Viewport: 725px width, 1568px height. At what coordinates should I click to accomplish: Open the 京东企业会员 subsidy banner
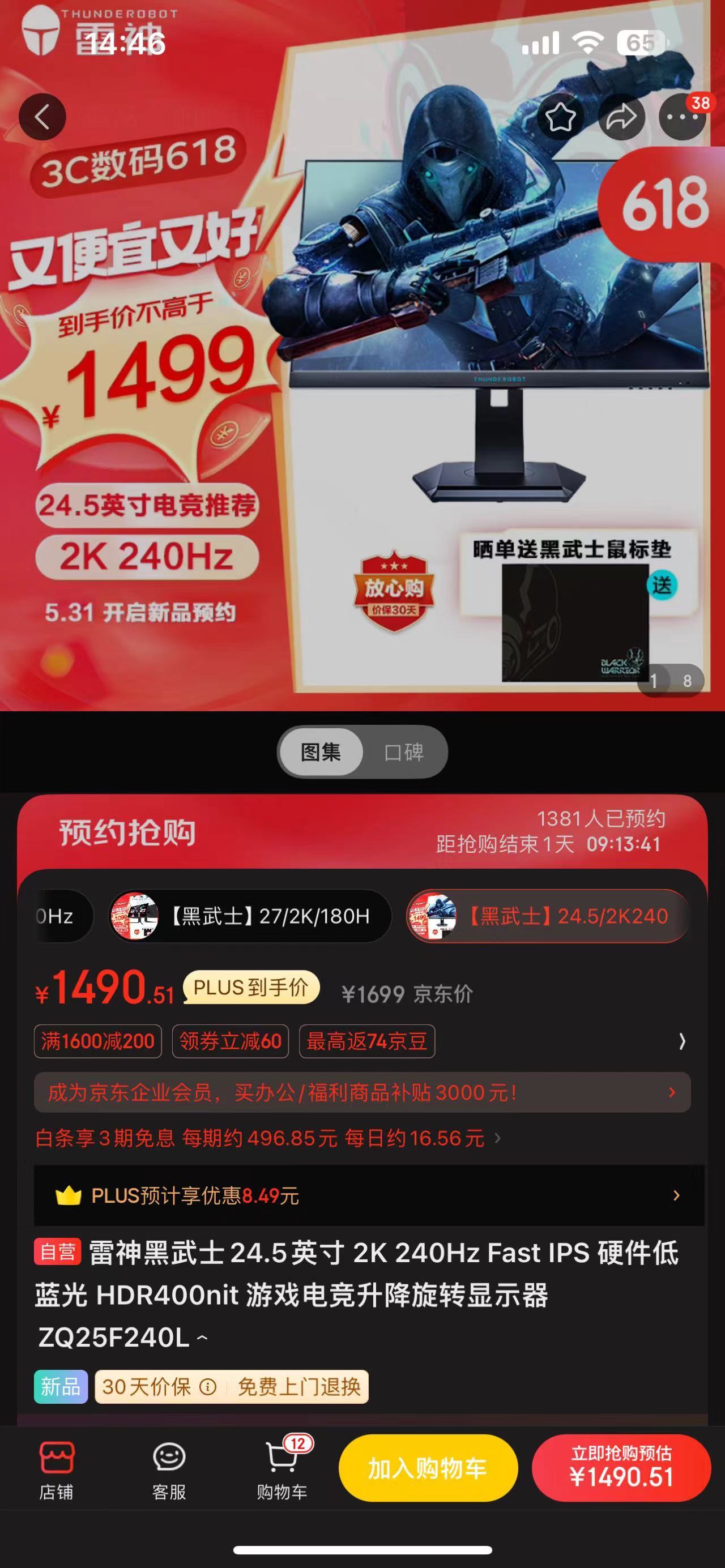(362, 1092)
